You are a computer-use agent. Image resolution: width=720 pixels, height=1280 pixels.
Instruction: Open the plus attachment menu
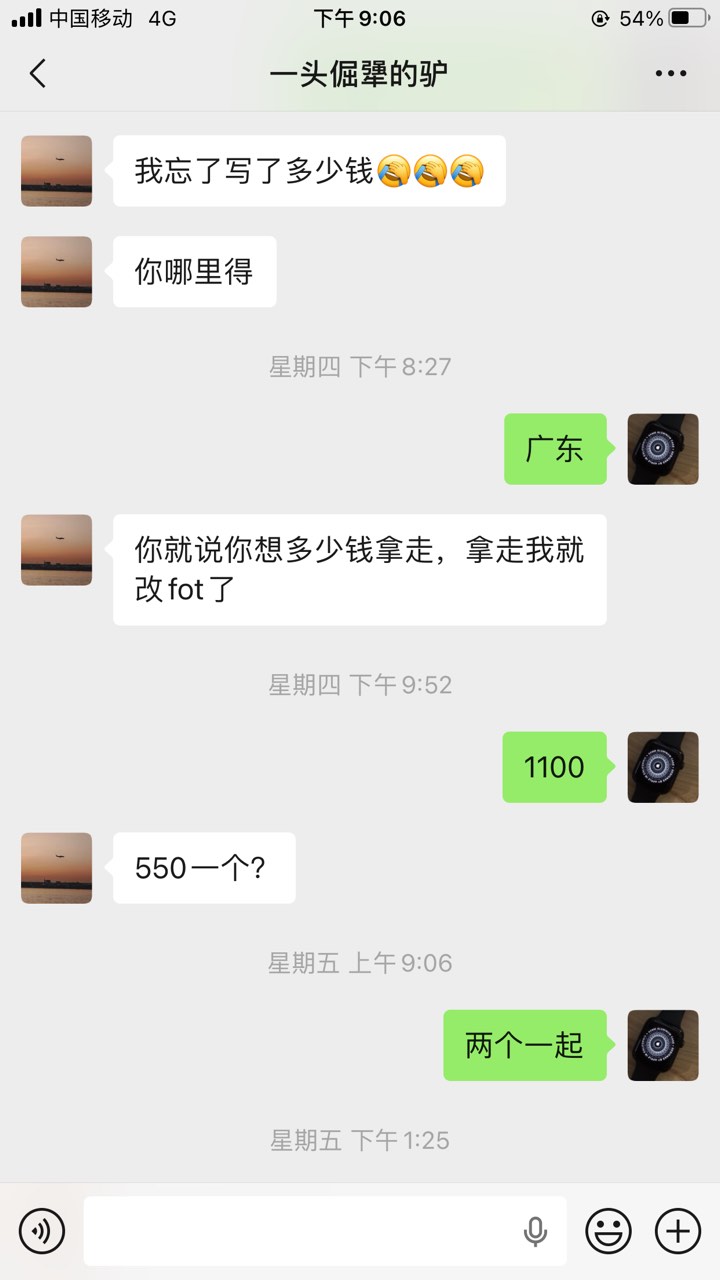pyautogui.click(x=677, y=1231)
